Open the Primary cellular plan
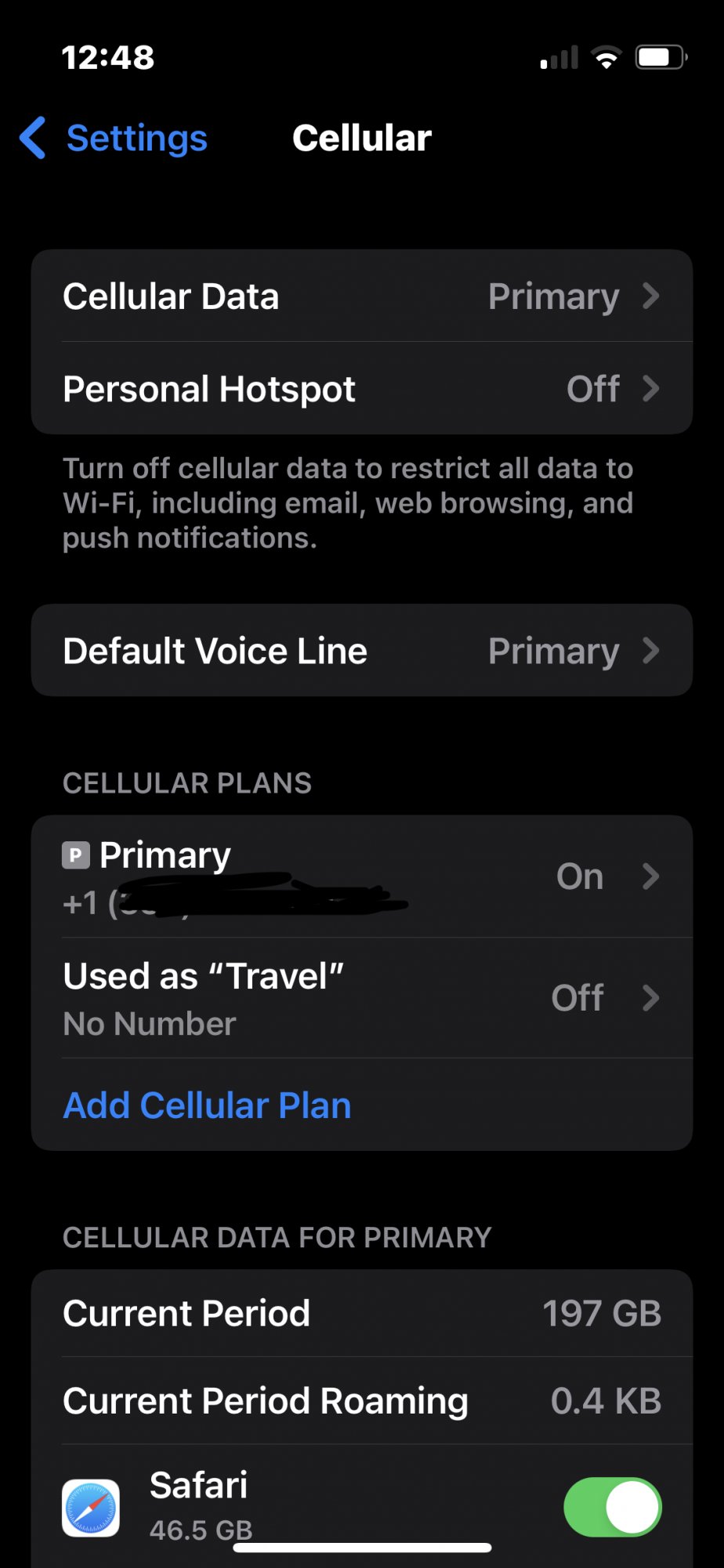Image resolution: width=724 pixels, height=1568 pixels. click(x=361, y=877)
